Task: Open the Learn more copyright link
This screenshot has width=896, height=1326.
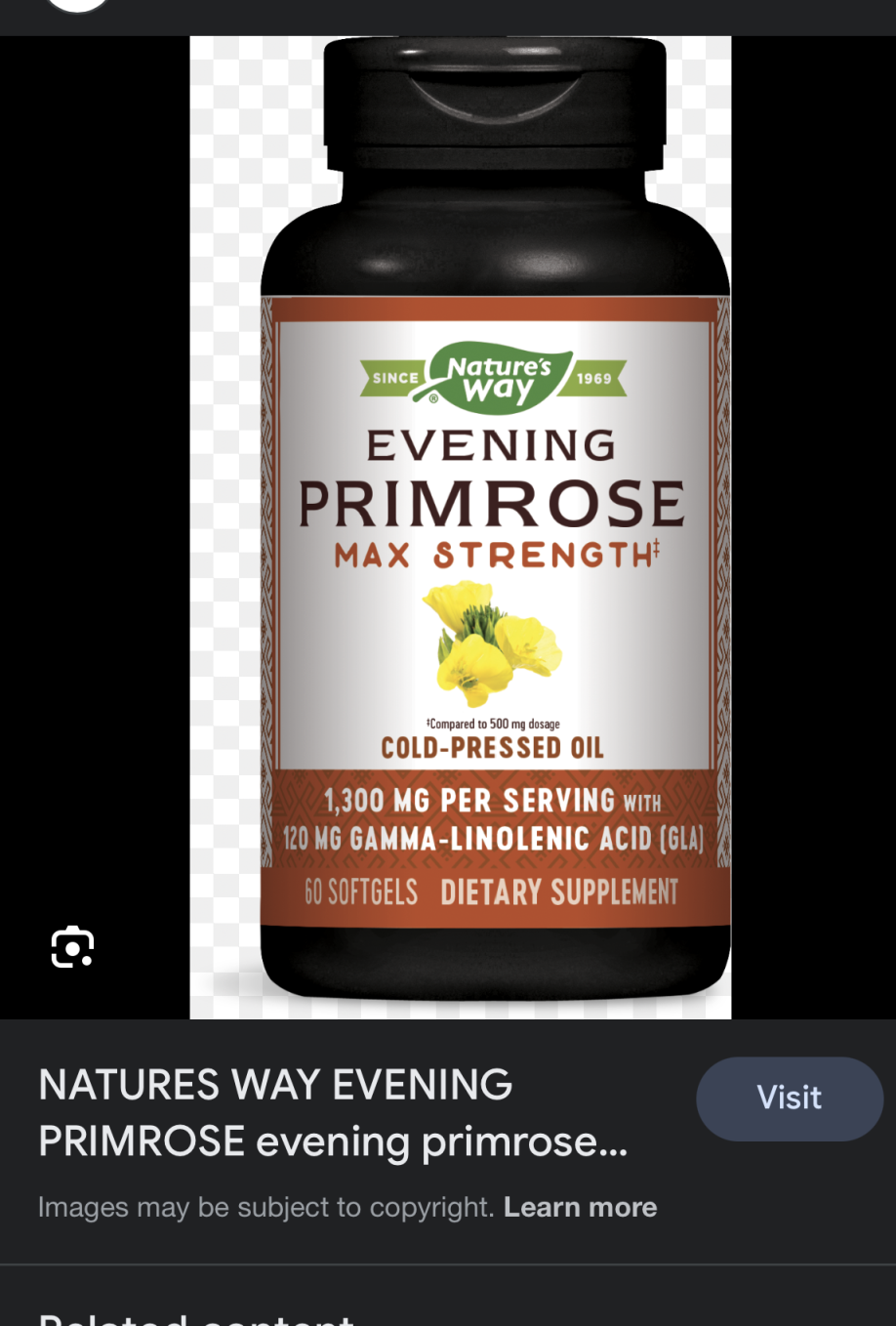Action: click(x=580, y=1208)
